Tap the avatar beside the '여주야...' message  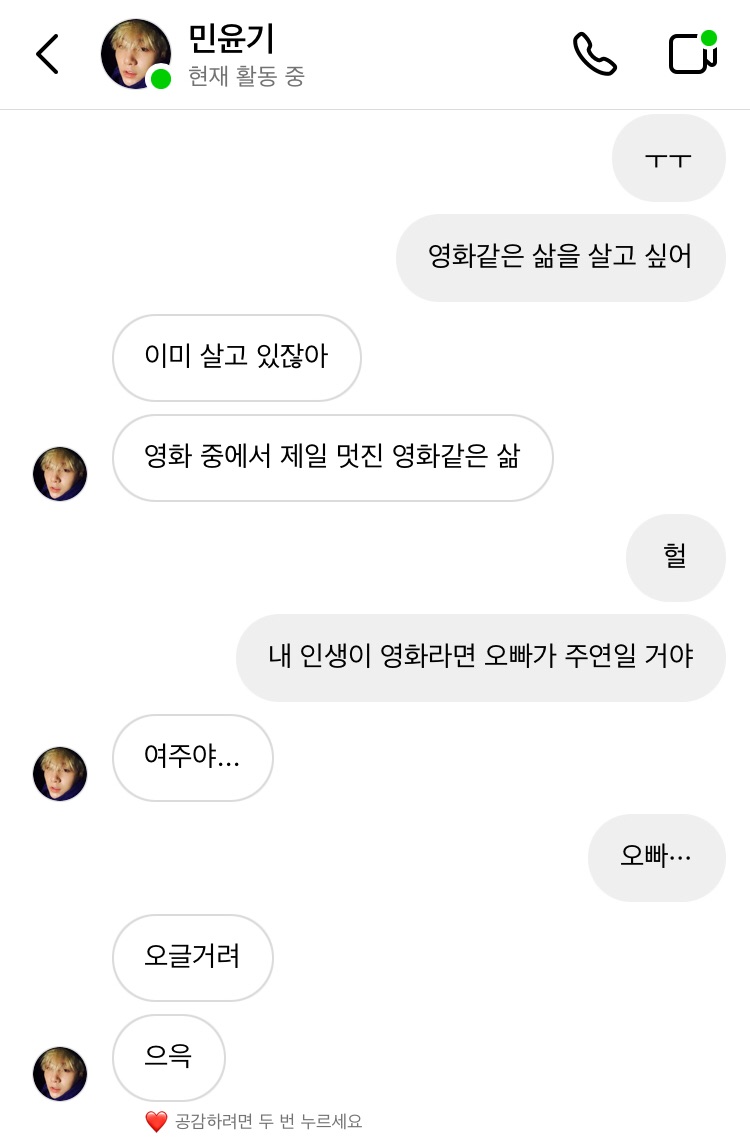pyautogui.click(x=59, y=773)
